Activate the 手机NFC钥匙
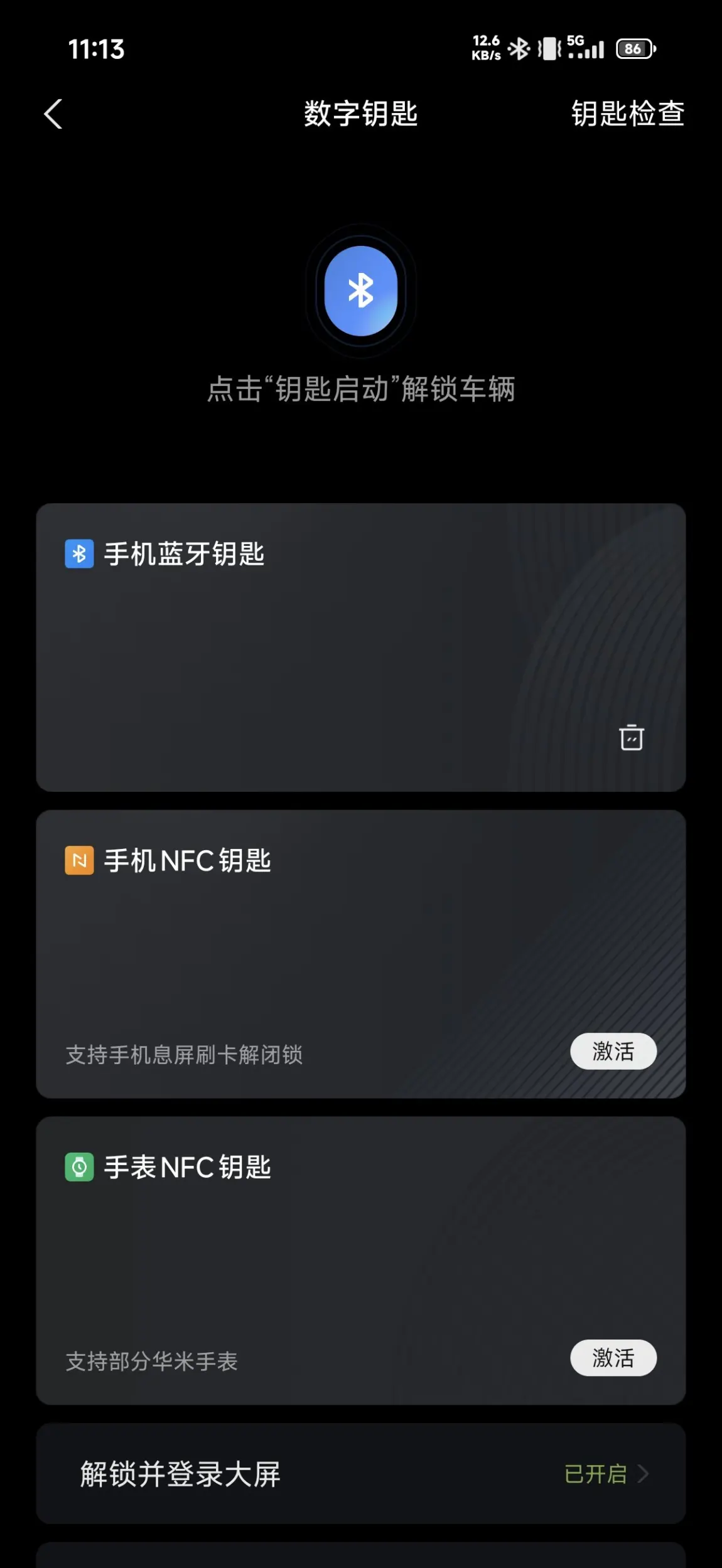 [613, 1051]
